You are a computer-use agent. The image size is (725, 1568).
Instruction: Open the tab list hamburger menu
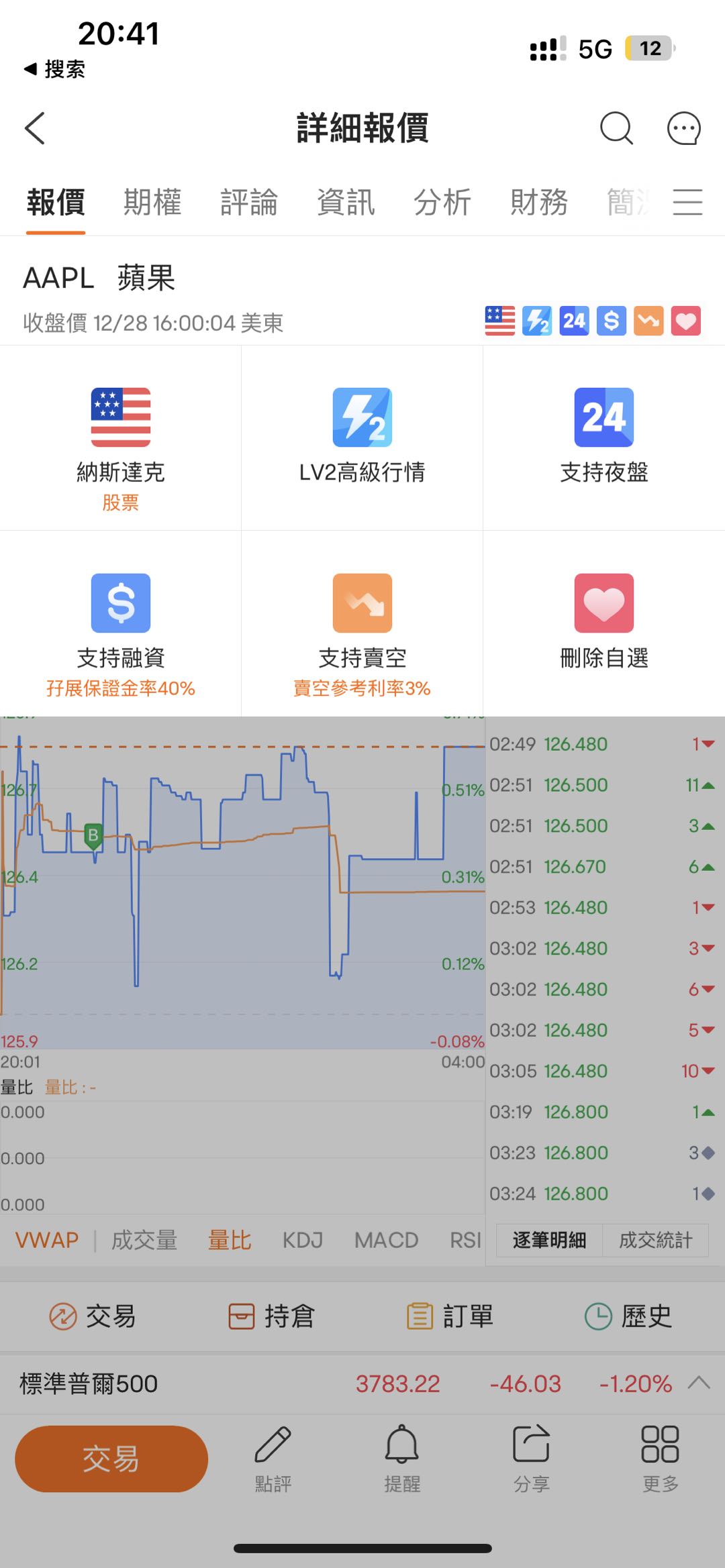coord(687,202)
